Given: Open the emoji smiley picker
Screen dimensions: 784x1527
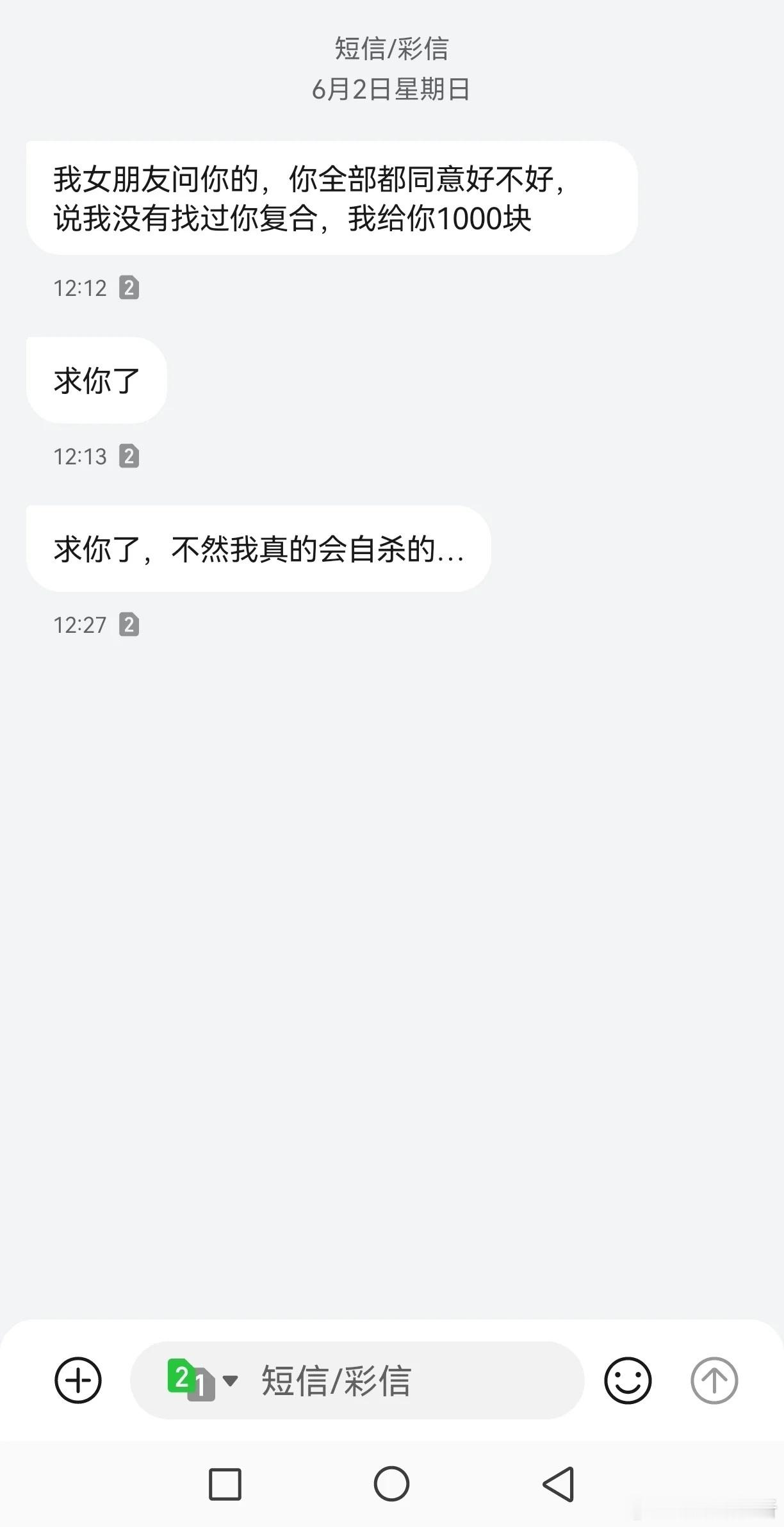Looking at the screenshot, I should (628, 1380).
